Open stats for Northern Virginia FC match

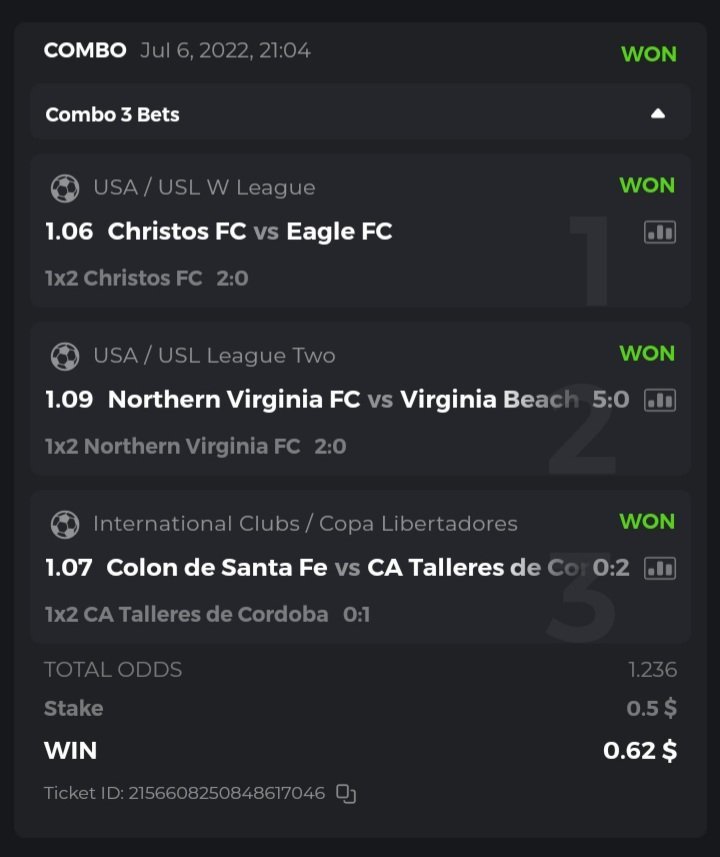point(659,400)
